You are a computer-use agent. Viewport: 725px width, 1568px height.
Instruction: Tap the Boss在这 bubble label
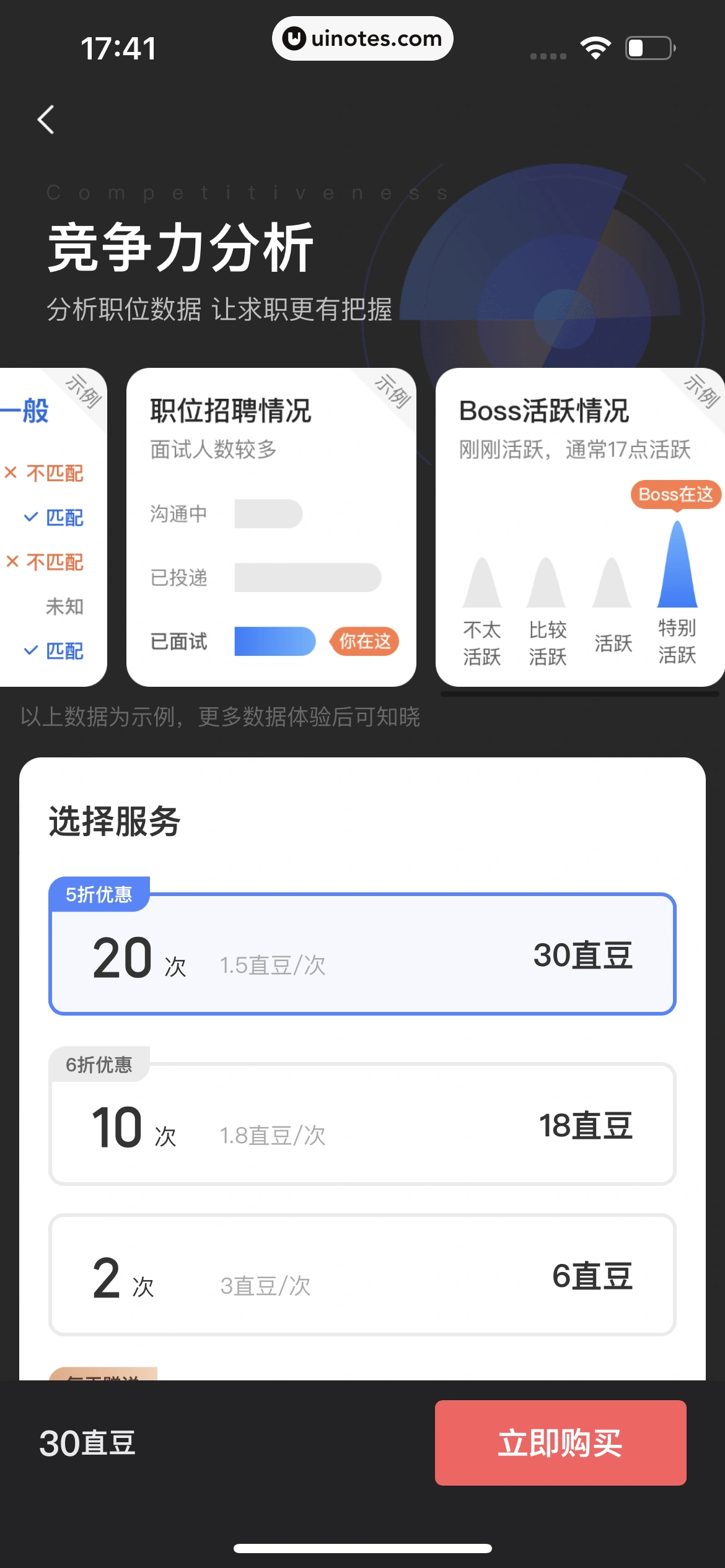675,494
